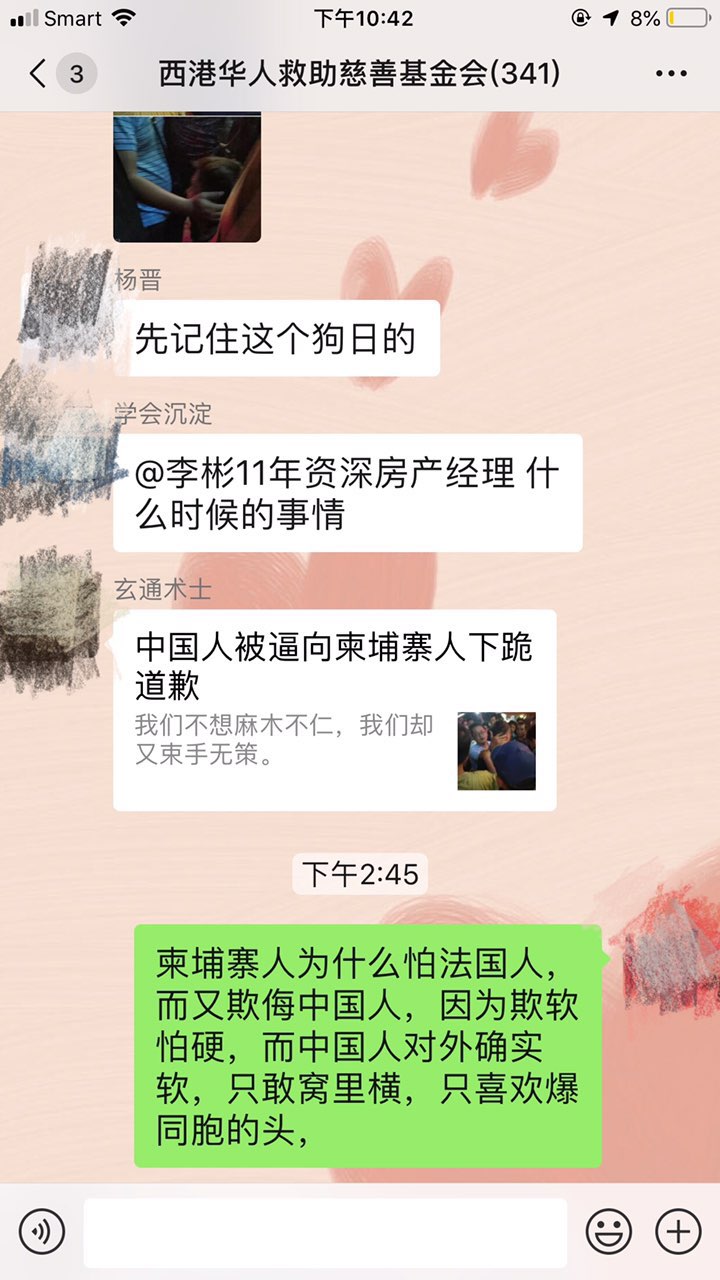Switch to voice message input
This screenshot has height=1280, width=720.
(41, 1231)
